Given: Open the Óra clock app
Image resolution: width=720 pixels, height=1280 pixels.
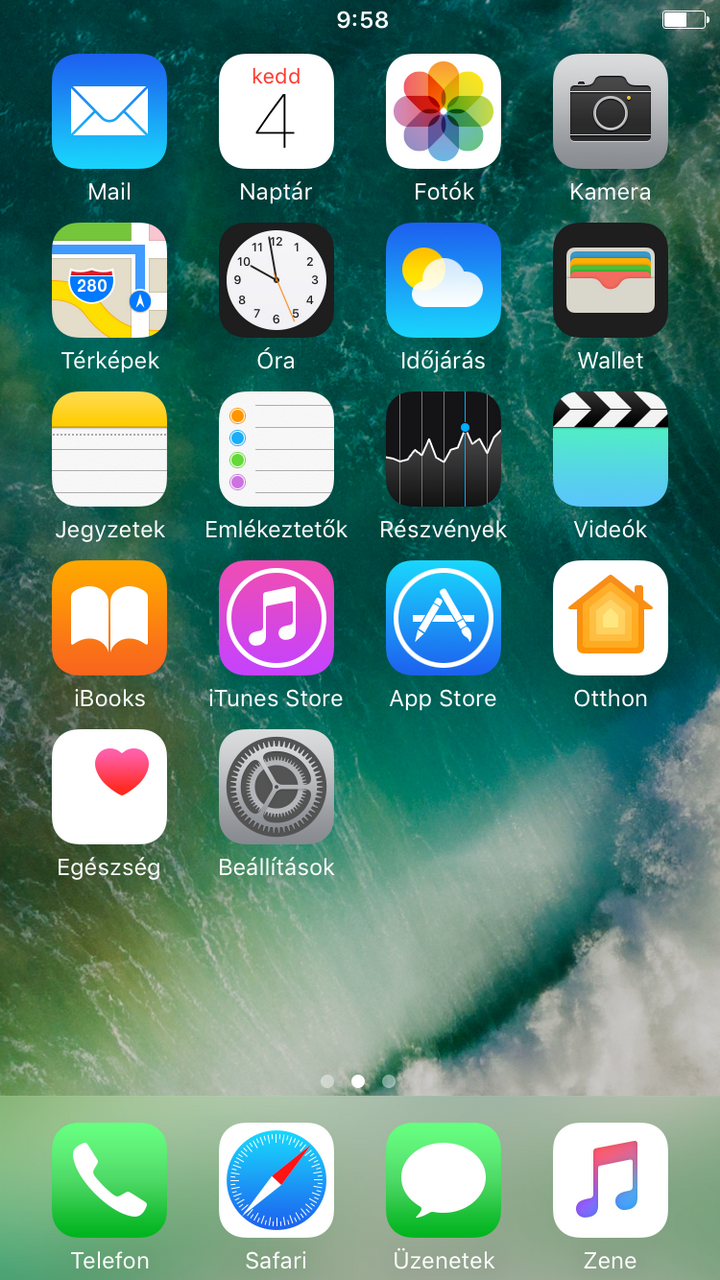Looking at the screenshot, I should pos(276,280).
